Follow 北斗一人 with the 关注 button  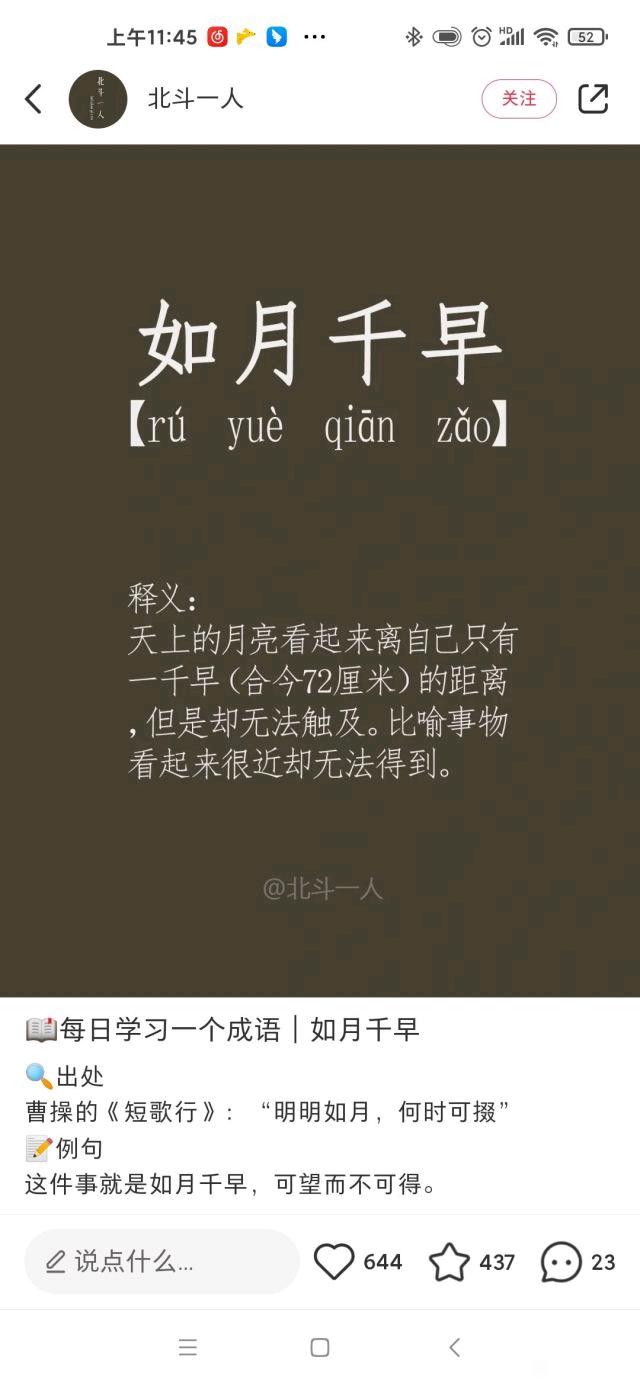click(x=519, y=98)
